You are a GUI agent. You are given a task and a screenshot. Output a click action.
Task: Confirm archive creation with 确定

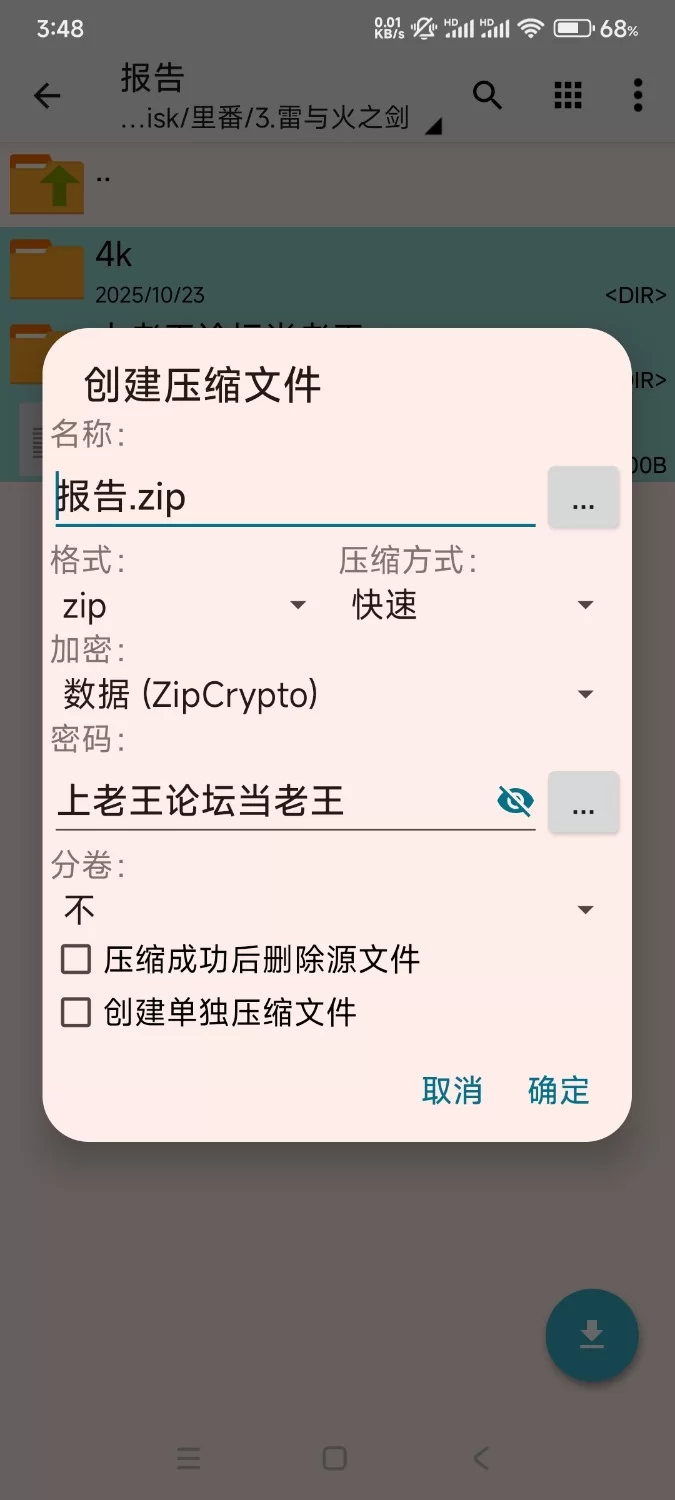coord(559,1091)
